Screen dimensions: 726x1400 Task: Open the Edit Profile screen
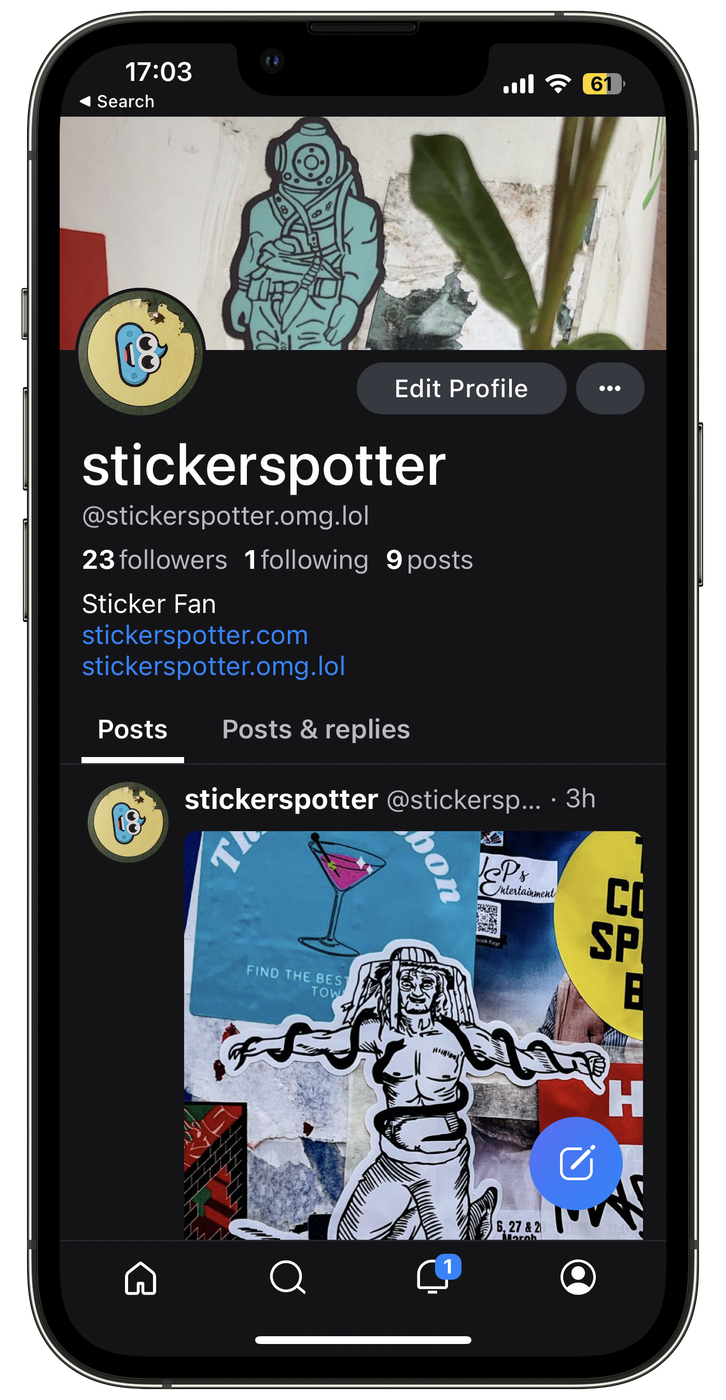(x=461, y=388)
